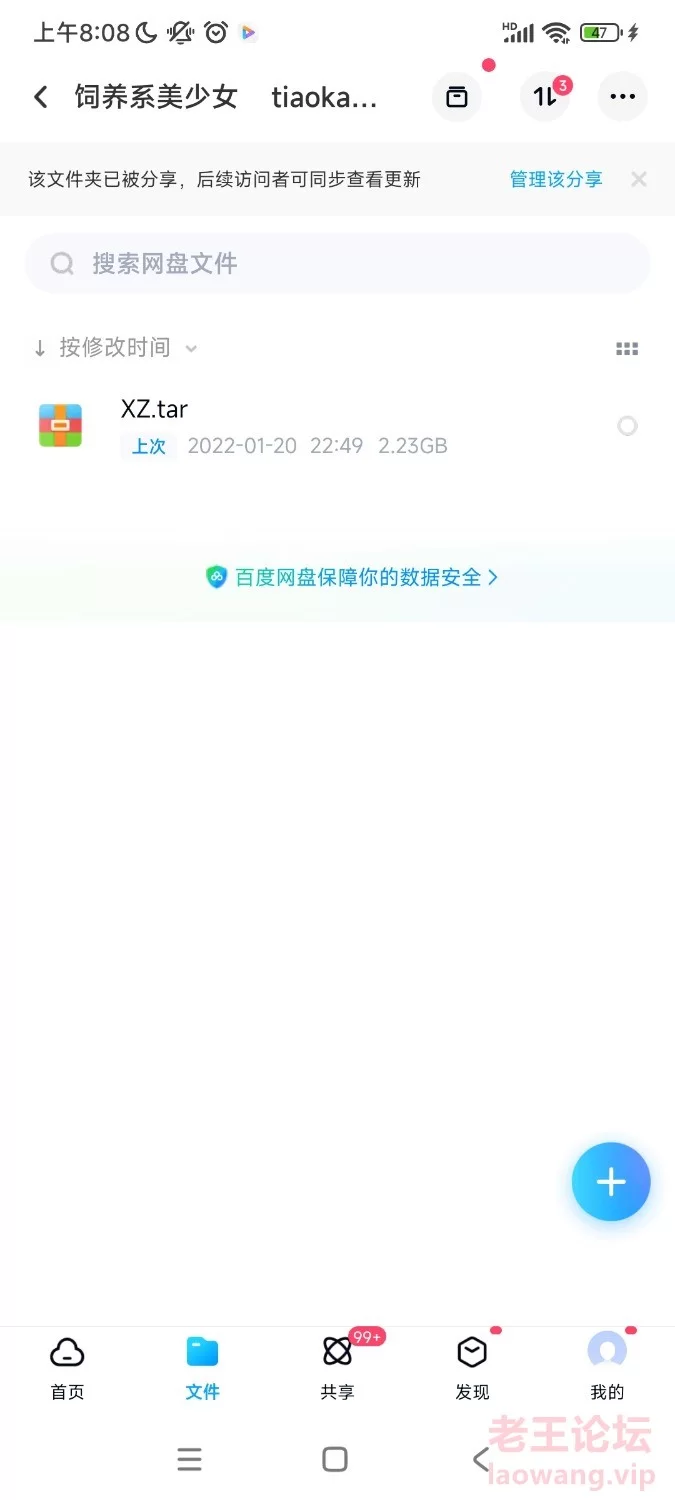
Task: Select the XZ.tar checkbox circle
Action: pyautogui.click(x=627, y=426)
